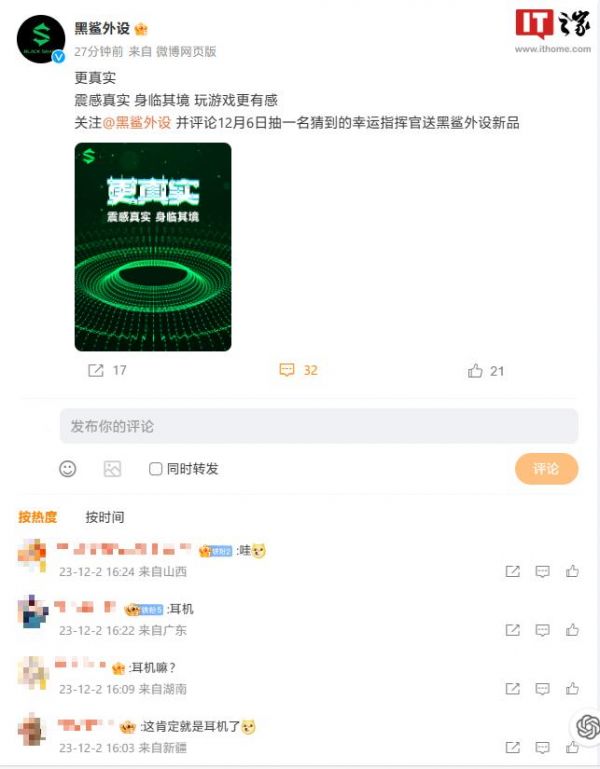Open the 黑鲨外设 profile avatar
Screen dimensions: 600x769
(41, 39)
